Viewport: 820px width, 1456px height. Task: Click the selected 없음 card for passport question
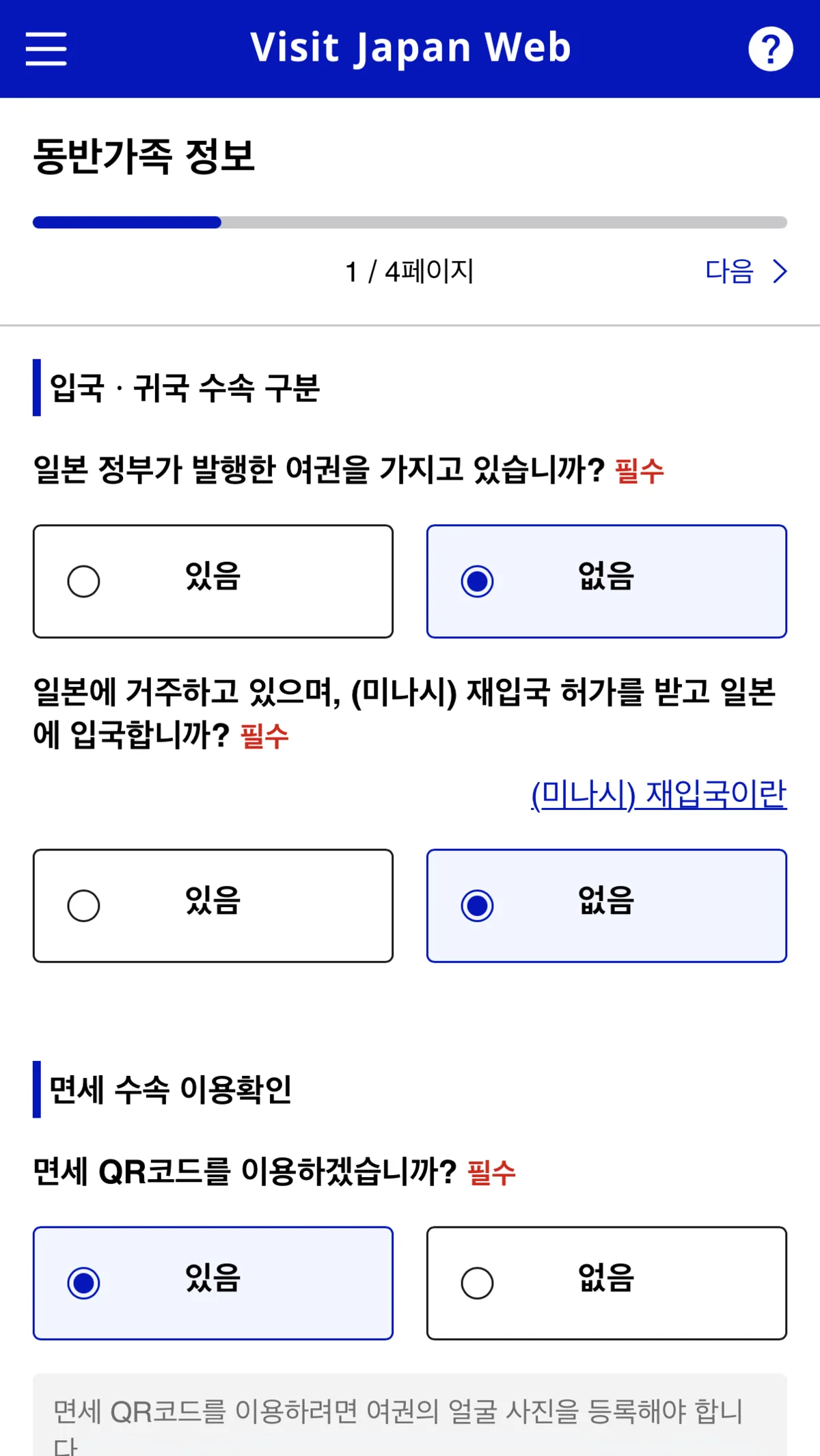coord(607,580)
